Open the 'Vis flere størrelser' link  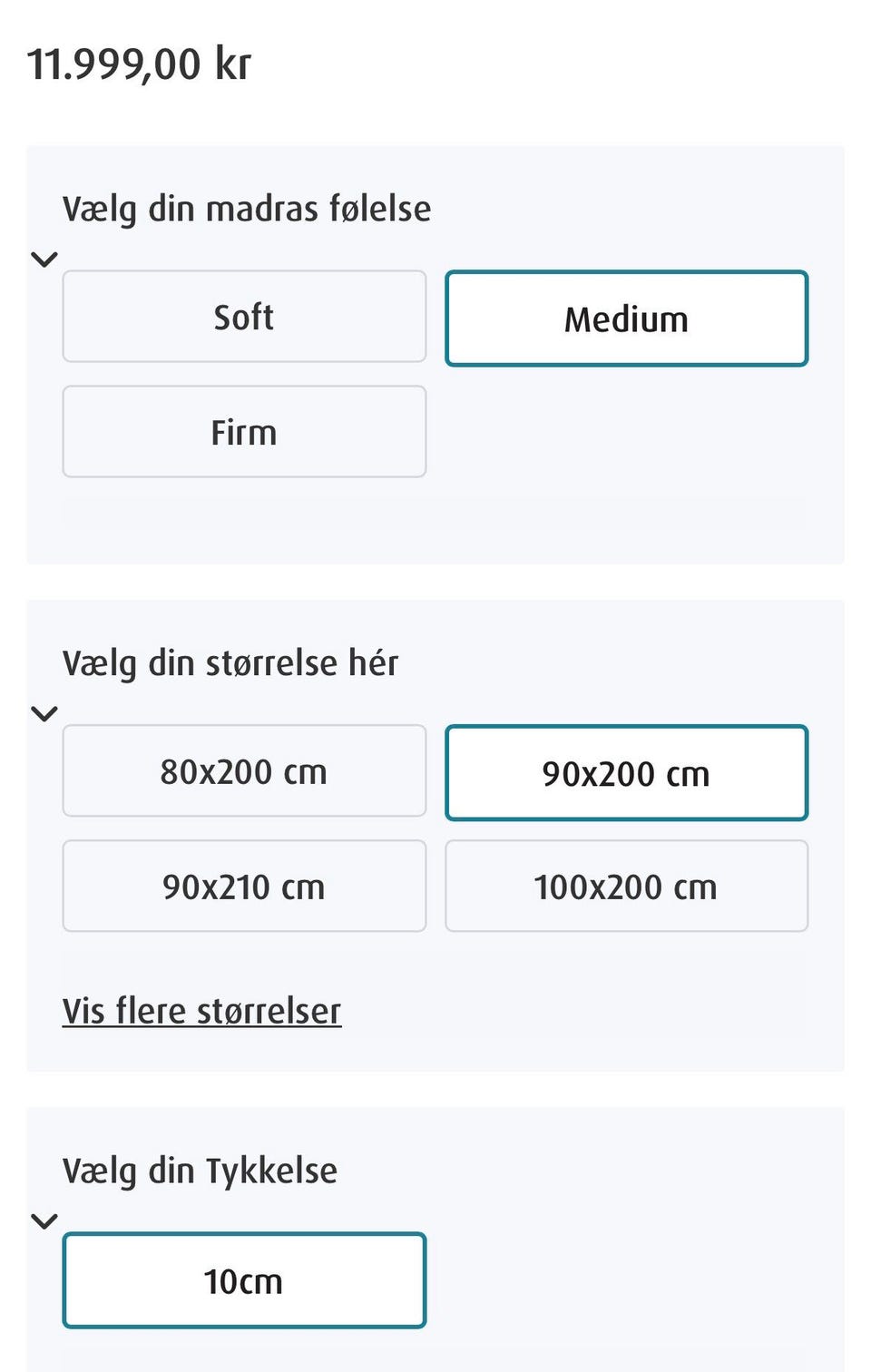tap(202, 1009)
